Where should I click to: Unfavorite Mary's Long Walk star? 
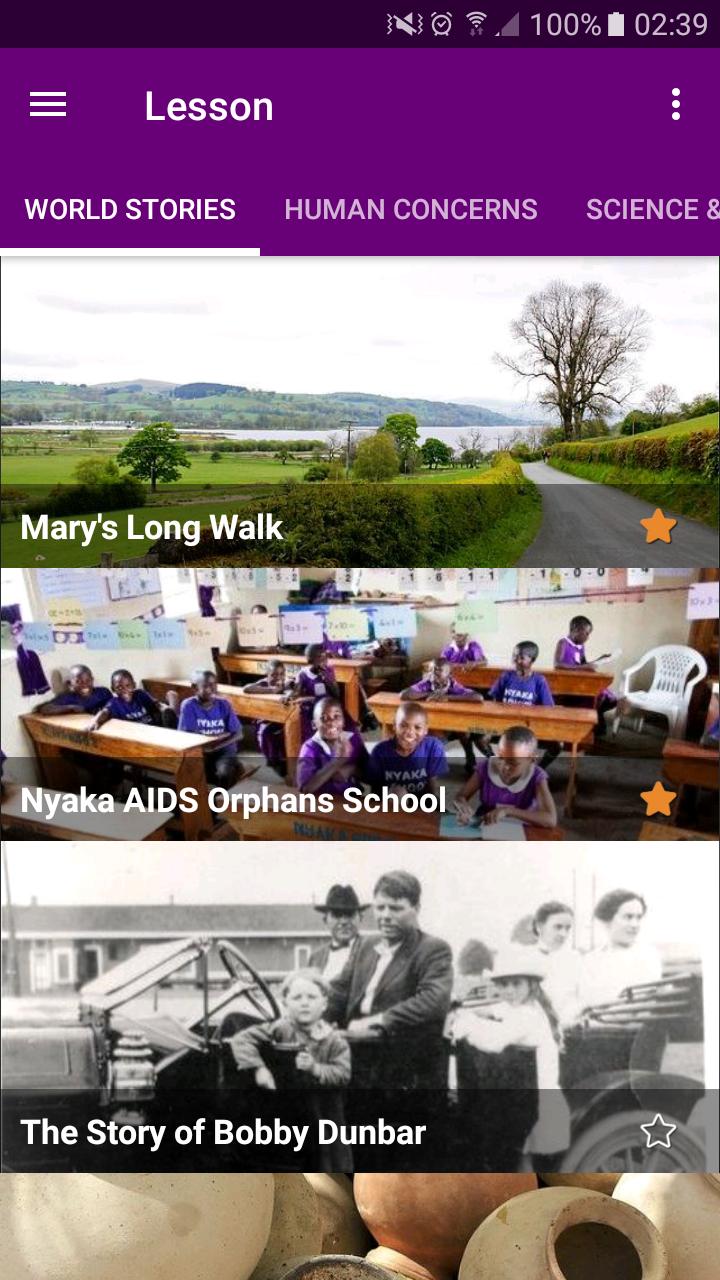658,526
